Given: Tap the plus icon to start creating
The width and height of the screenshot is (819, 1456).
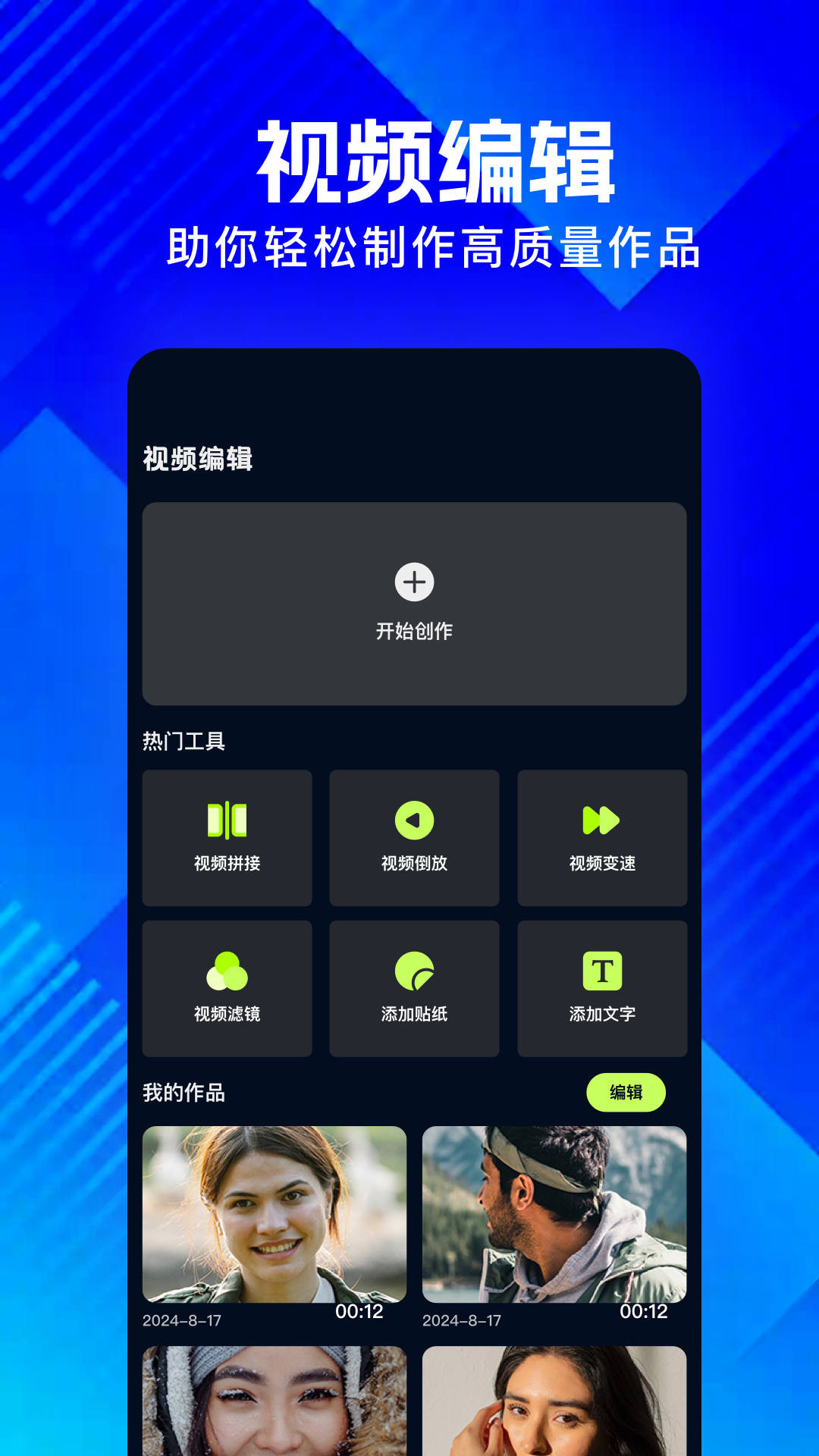Looking at the screenshot, I should click(414, 582).
